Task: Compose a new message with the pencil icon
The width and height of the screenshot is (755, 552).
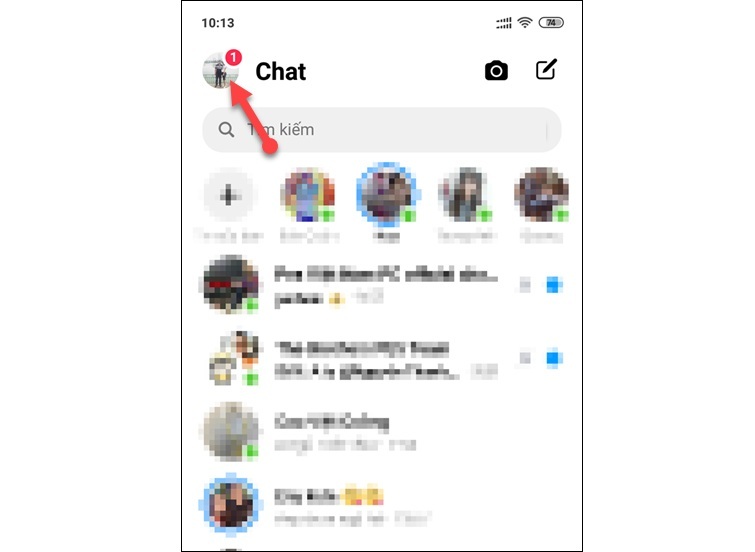Action: [x=546, y=70]
